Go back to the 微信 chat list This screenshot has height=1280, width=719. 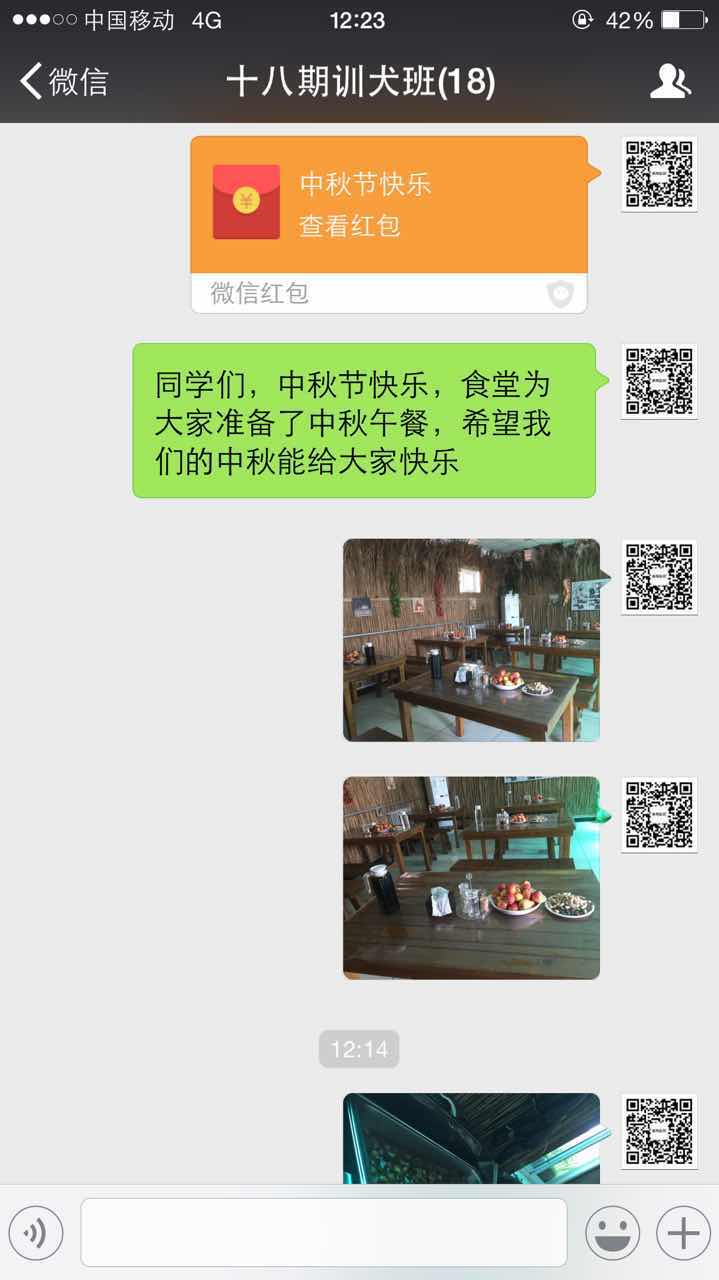coord(64,81)
